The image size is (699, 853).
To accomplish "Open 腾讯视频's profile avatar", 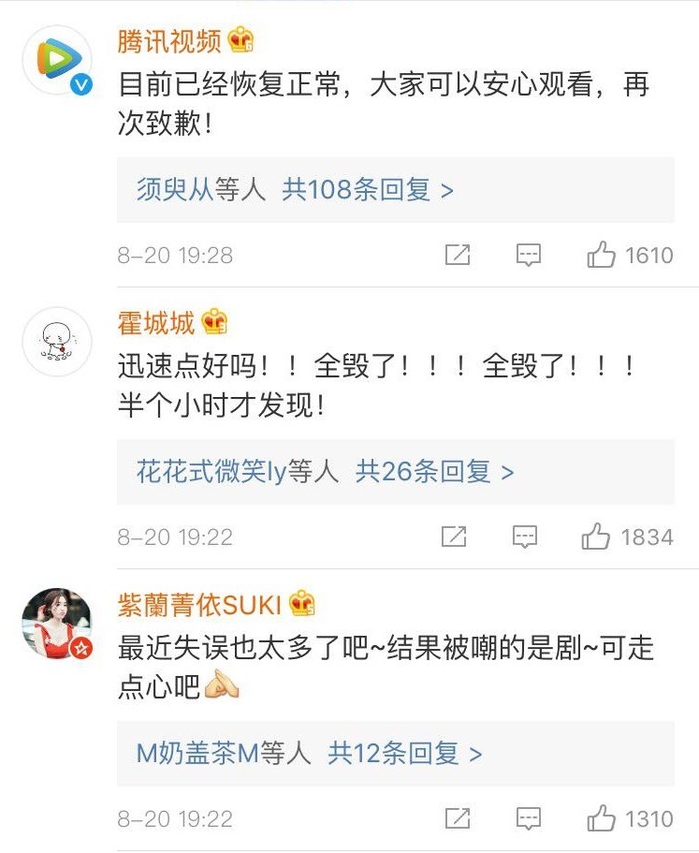I will point(57,61).
